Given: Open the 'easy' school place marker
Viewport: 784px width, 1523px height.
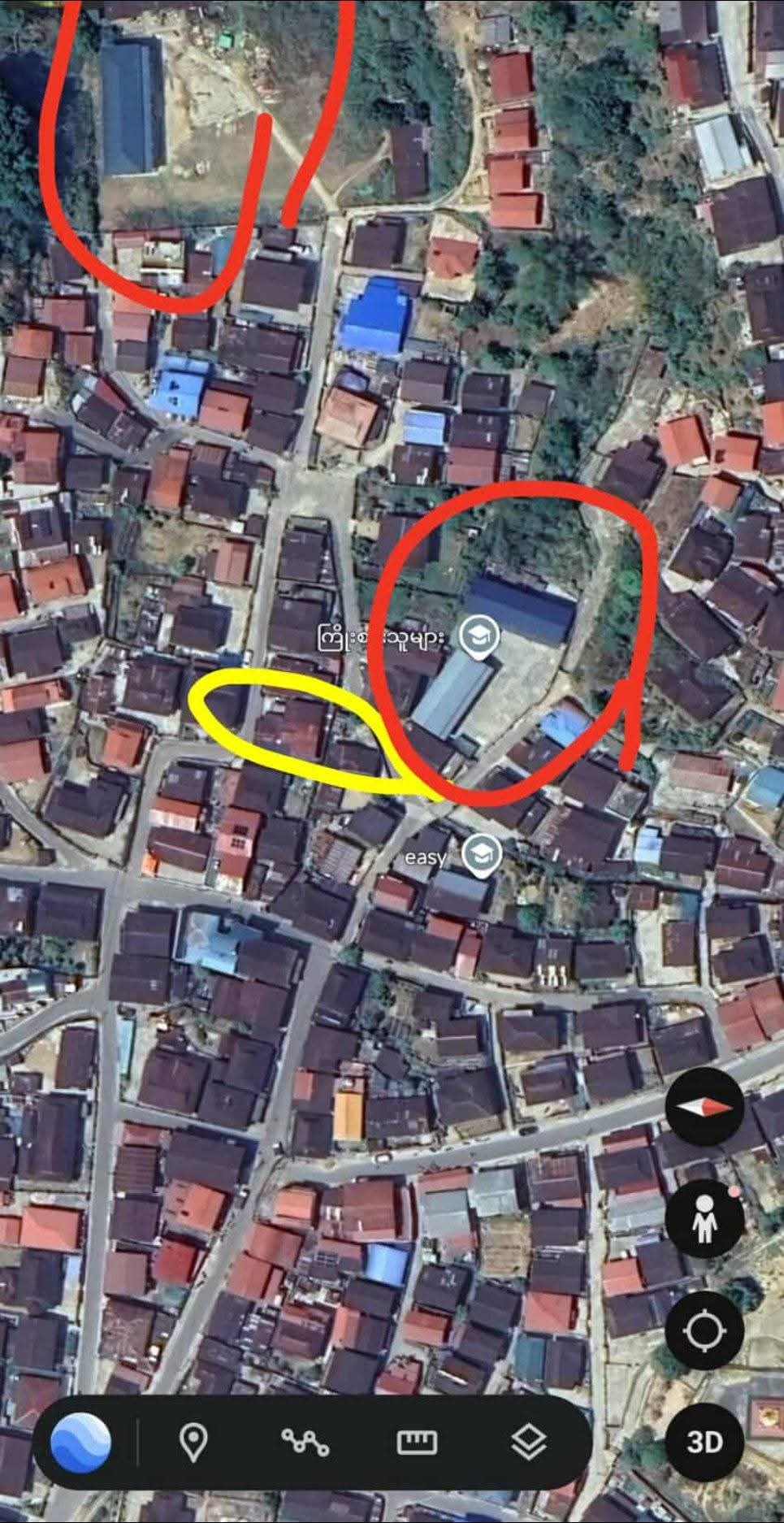Looking at the screenshot, I should [x=481, y=855].
